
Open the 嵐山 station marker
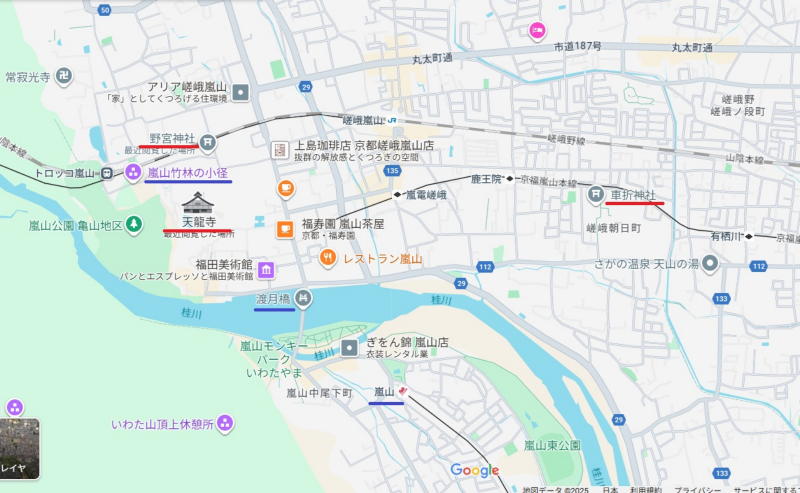[403, 392]
